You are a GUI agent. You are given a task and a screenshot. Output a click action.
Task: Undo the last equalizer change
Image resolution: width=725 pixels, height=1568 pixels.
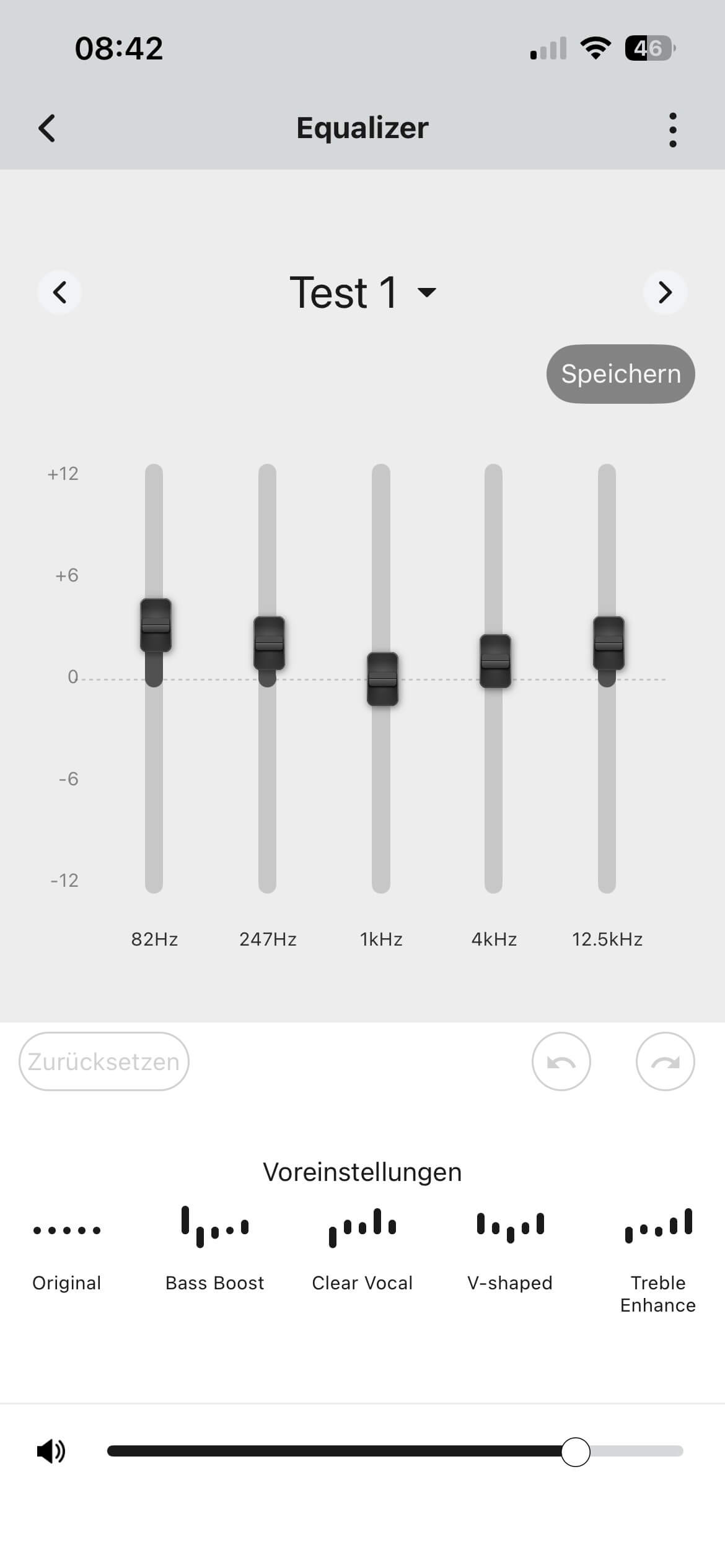561,1061
